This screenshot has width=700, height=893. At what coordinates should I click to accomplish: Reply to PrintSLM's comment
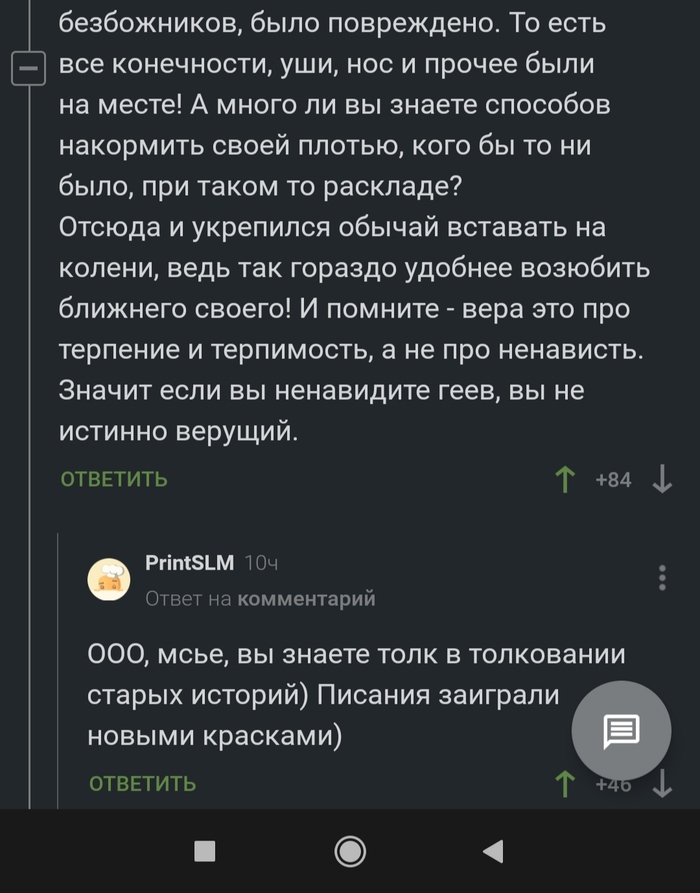coord(142,783)
